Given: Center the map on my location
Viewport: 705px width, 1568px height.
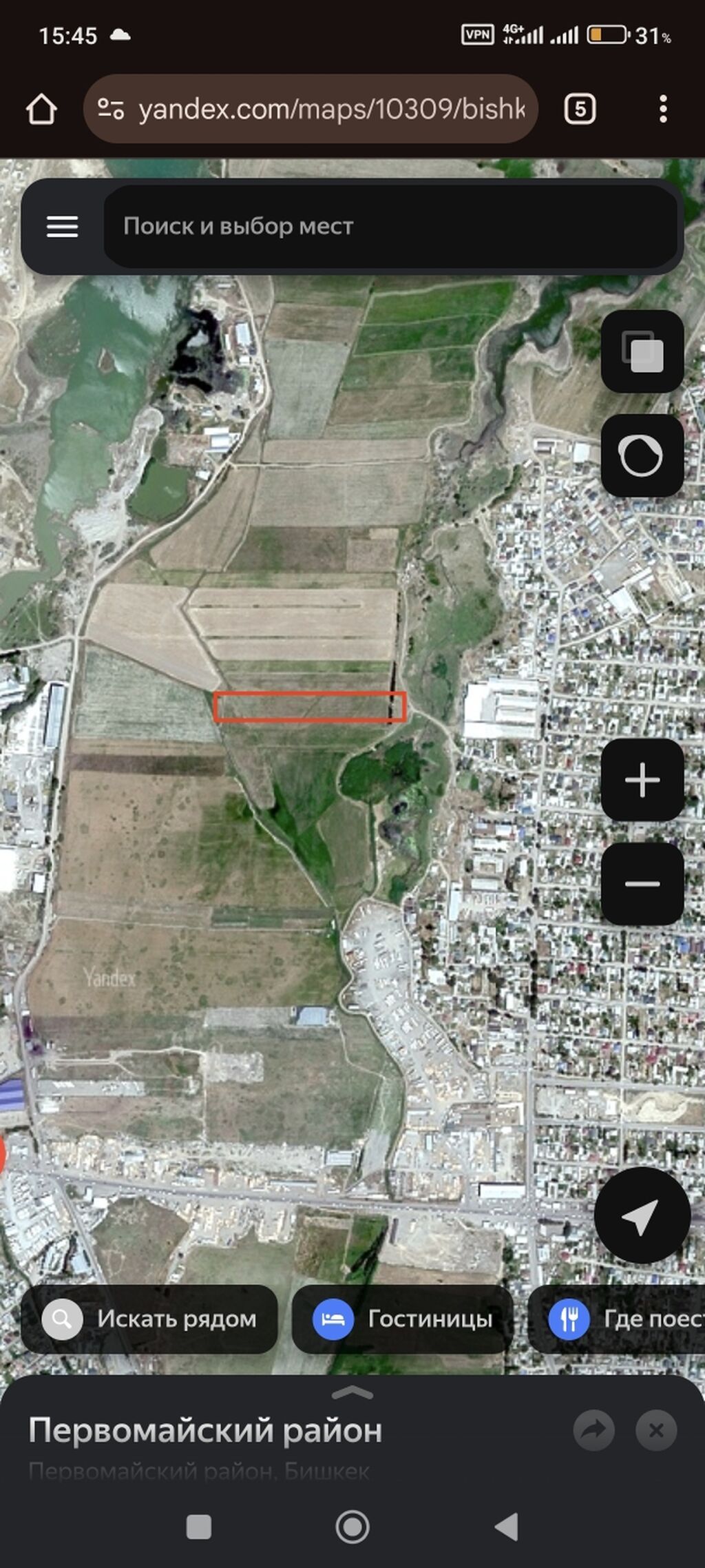Looking at the screenshot, I should 642,1215.
